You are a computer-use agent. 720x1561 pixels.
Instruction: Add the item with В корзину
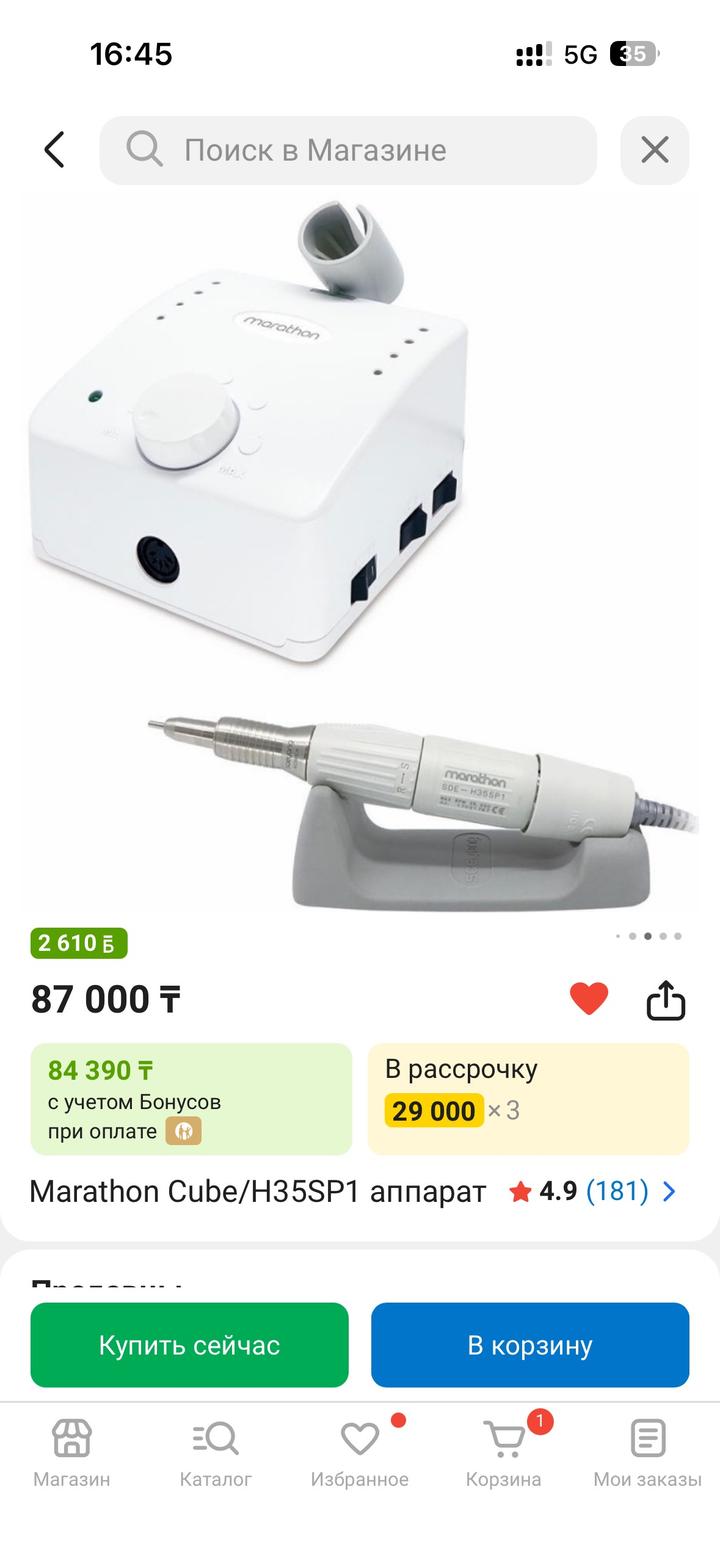pos(530,1345)
